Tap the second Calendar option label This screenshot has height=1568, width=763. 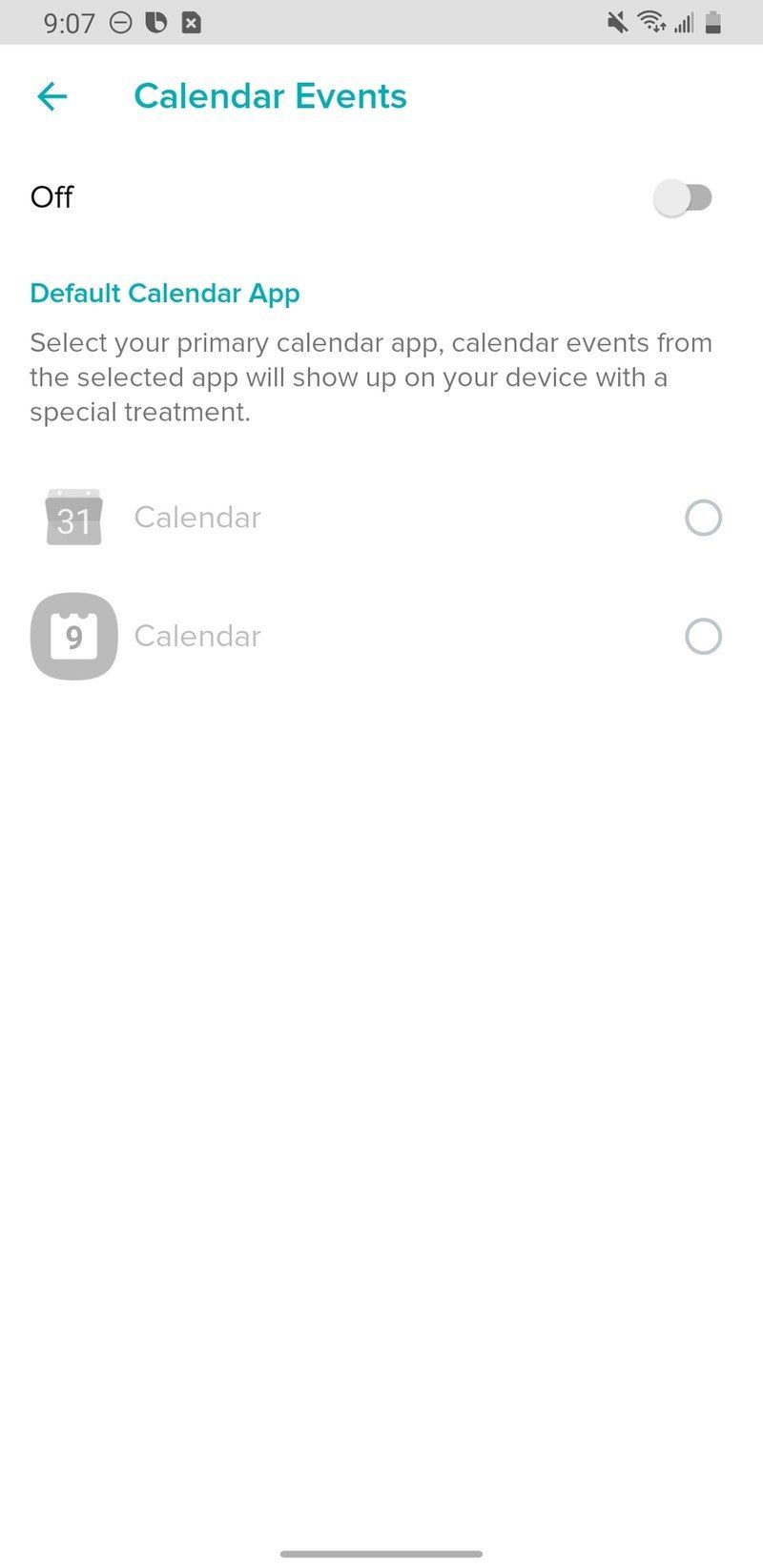tap(197, 636)
